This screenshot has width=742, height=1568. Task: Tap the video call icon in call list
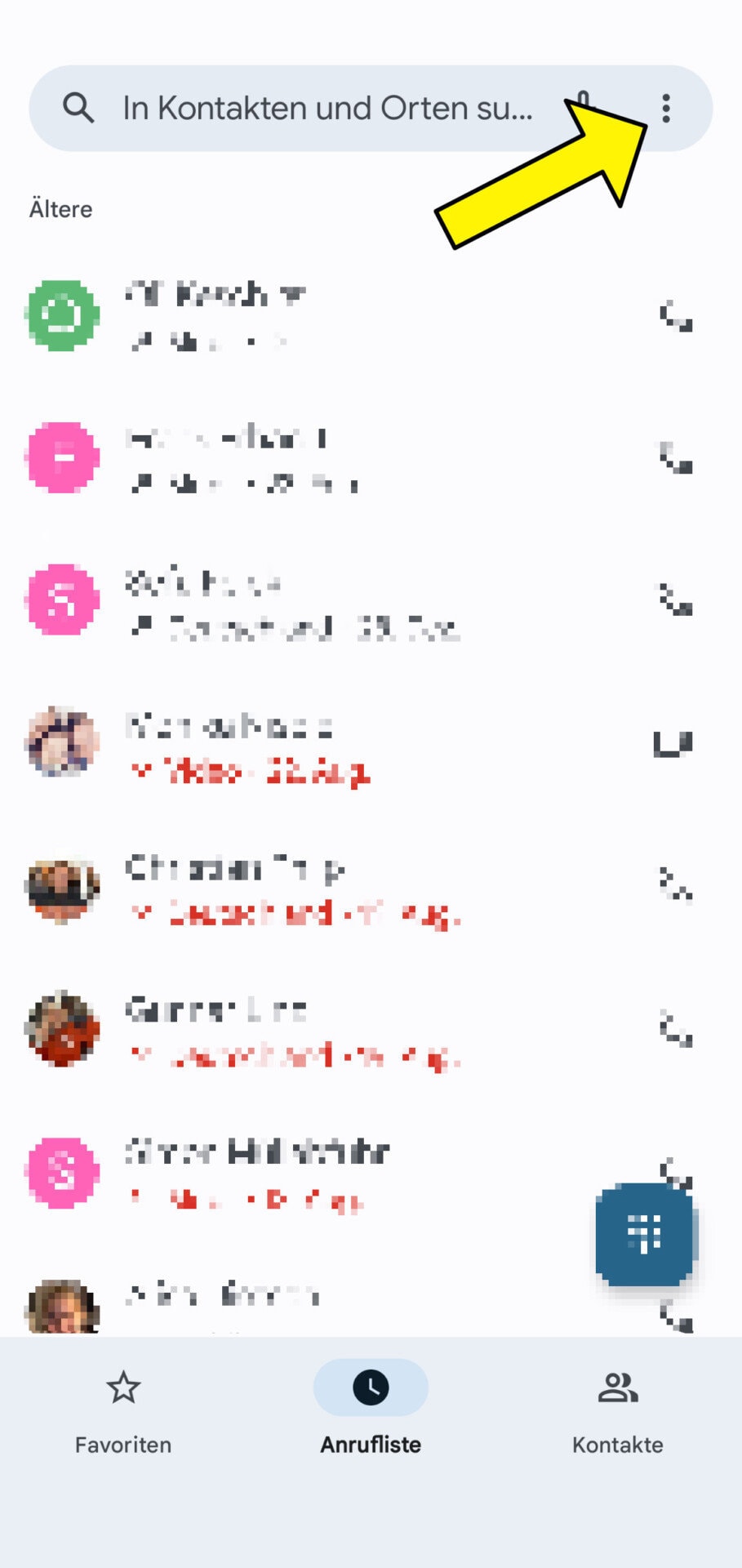[673, 743]
